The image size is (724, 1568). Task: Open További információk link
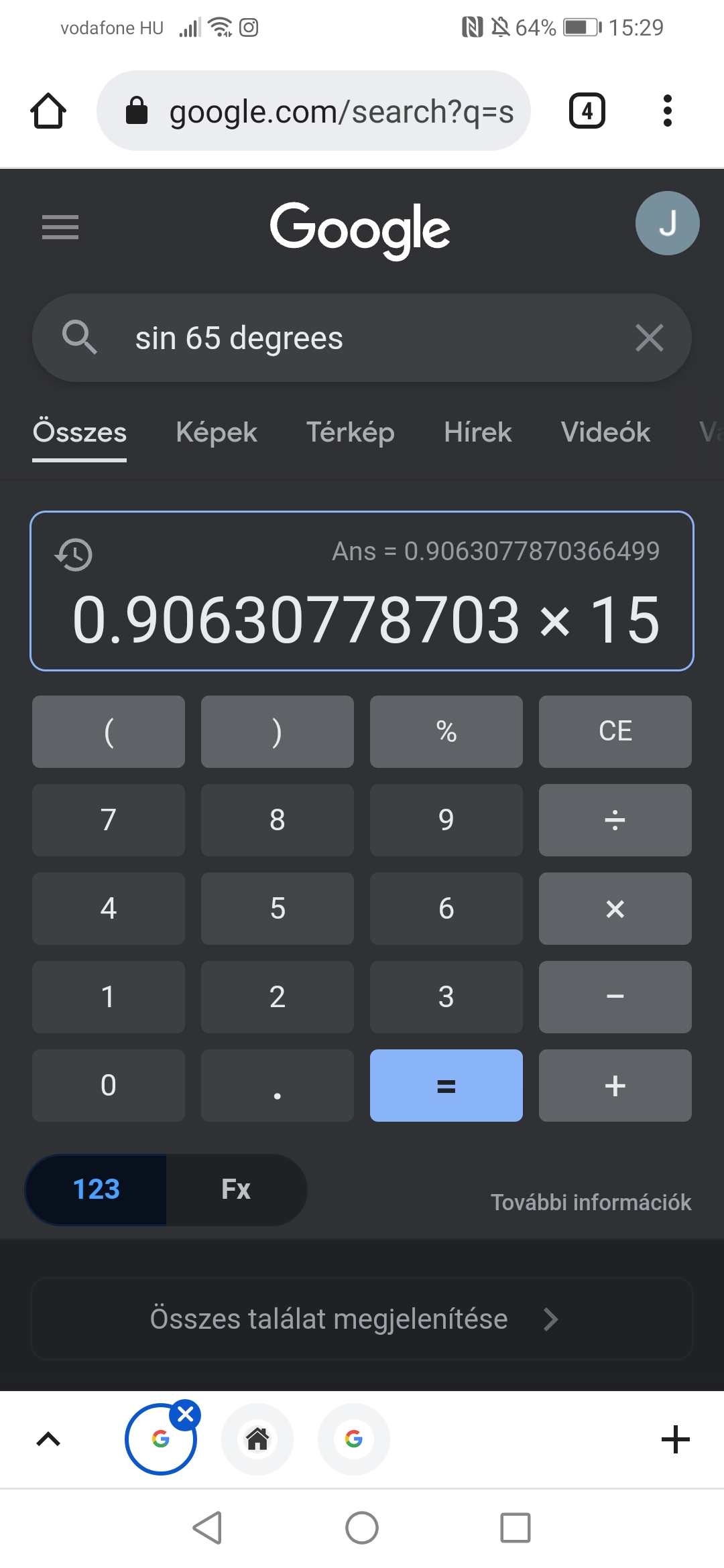[x=591, y=1202]
